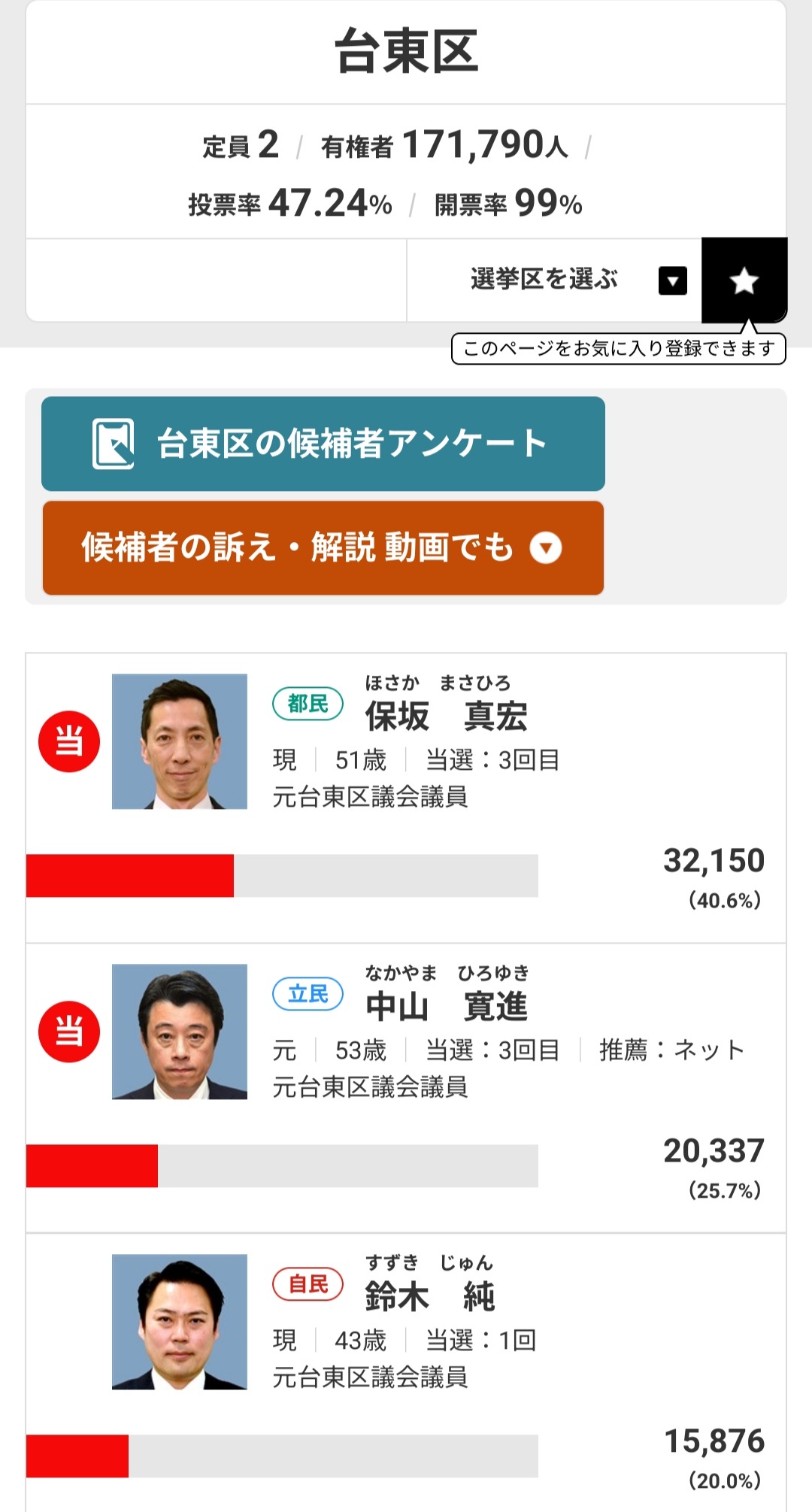812x1512 pixels.
Task: Open candidate 保坂 真宏's profile
Action: tap(445, 716)
